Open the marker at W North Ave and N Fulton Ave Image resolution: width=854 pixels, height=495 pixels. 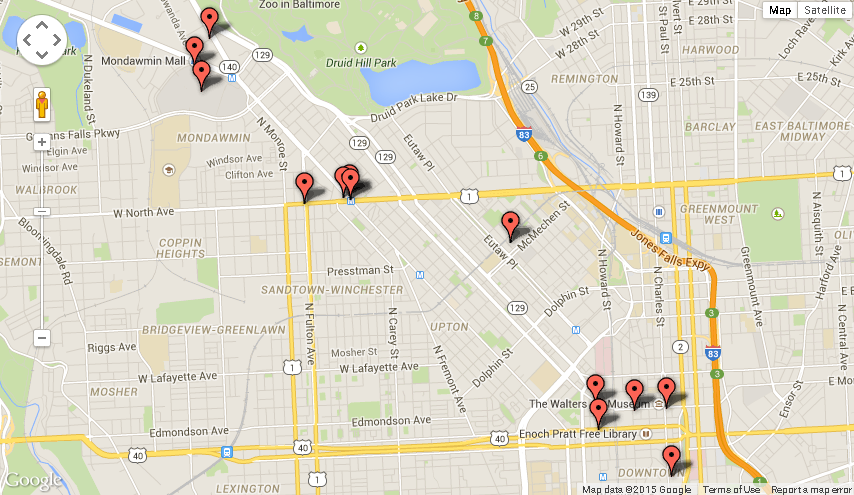point(305,185)
